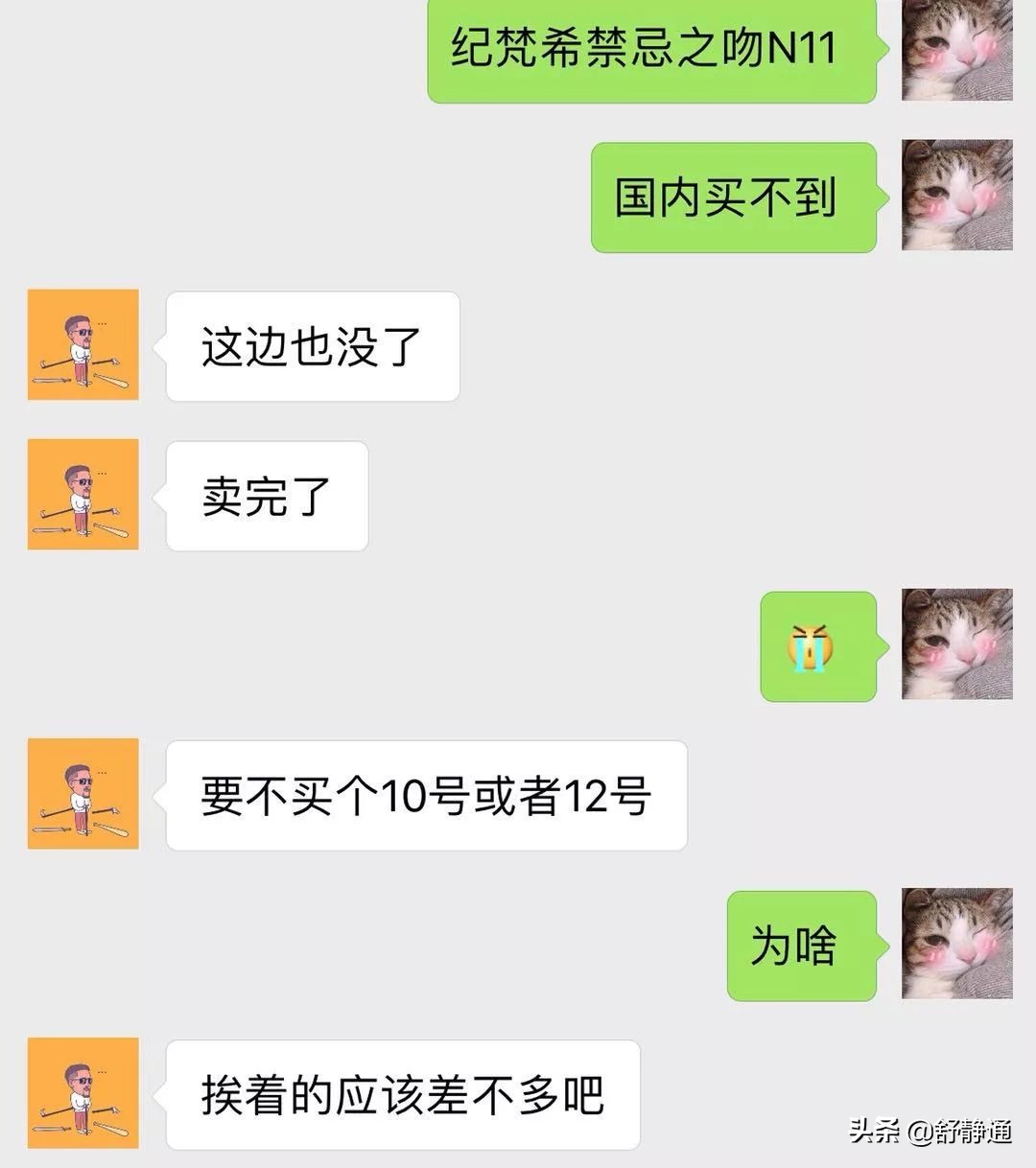Screen dimensions: 1036x1168
Task: Open the cat avatar beside '国内买不到' message
Action: point(956,194)
